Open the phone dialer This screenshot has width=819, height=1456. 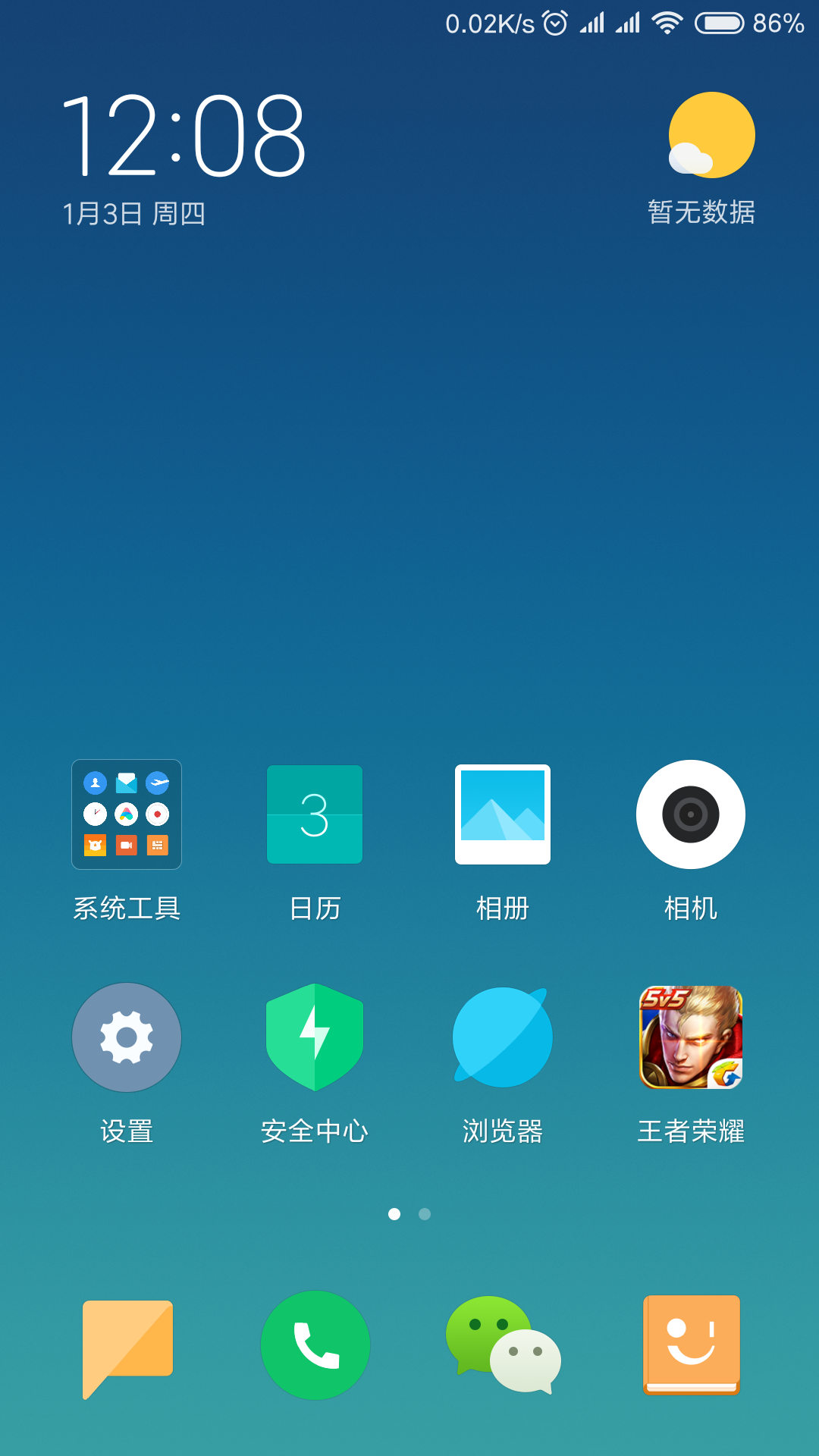(x=315, y=1345)
